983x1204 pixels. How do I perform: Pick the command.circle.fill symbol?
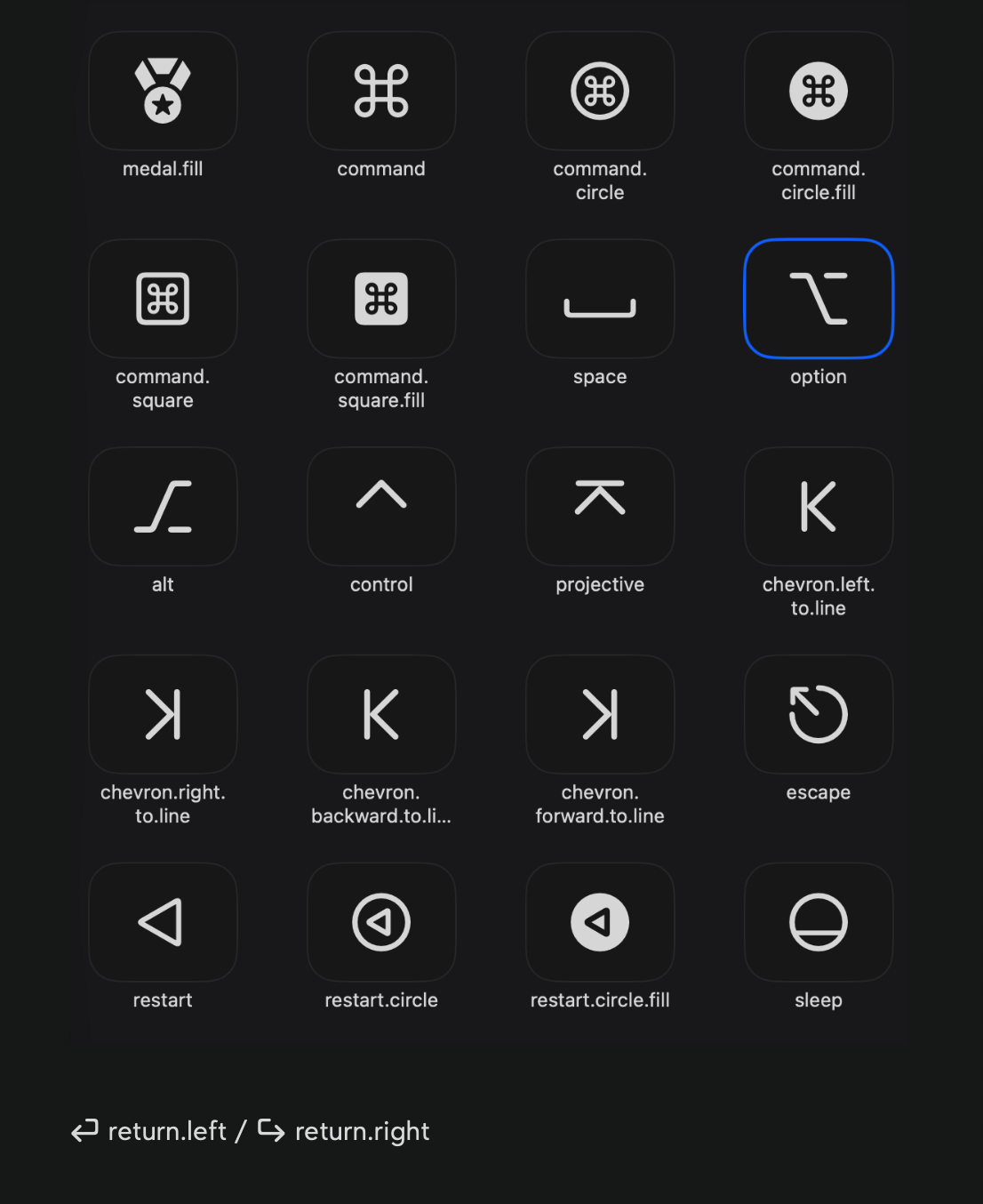(x=819, y=91)
